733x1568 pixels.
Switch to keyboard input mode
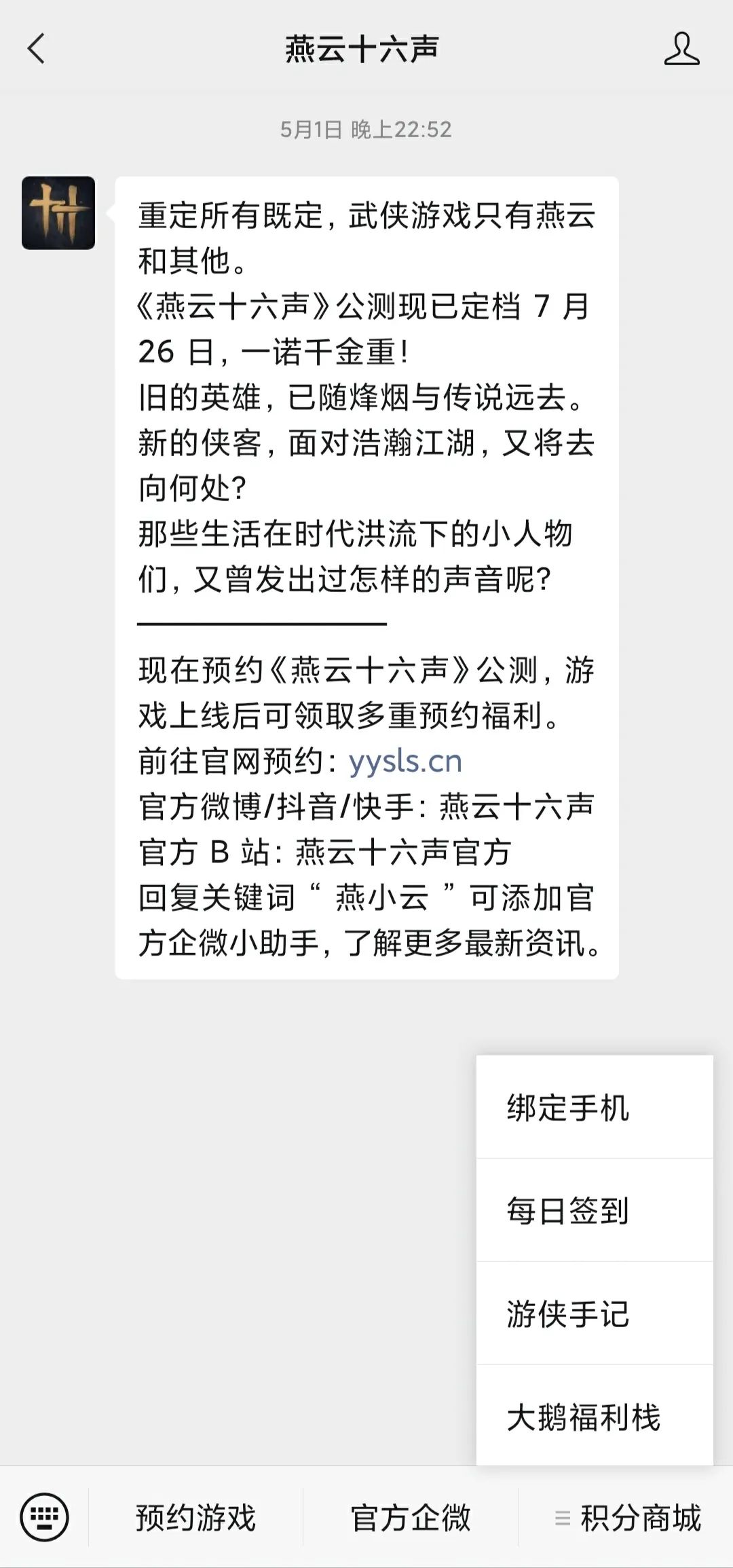point(44,1517)
